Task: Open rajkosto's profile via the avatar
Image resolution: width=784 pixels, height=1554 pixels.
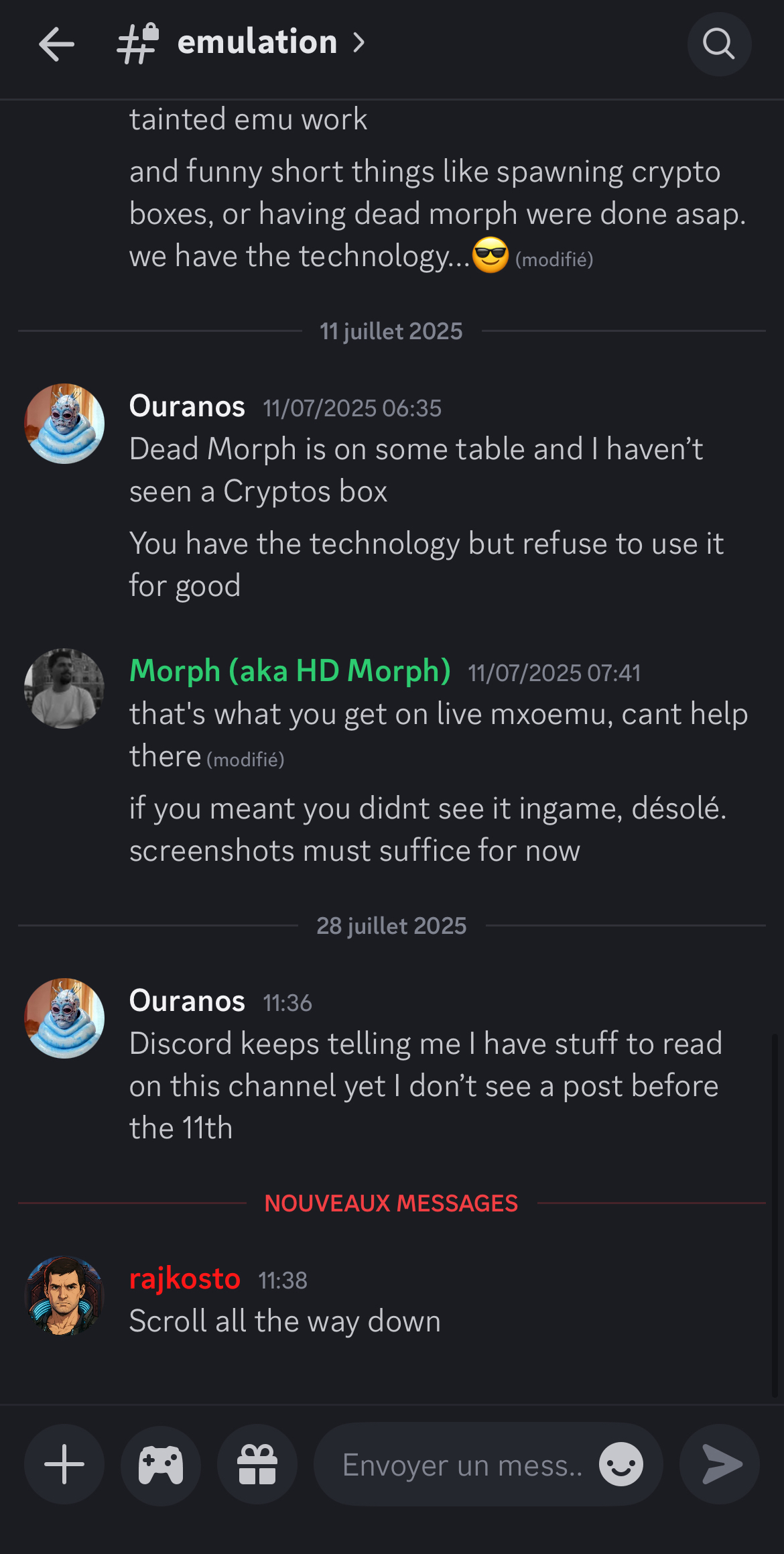Action: (x=64, y=1296)
